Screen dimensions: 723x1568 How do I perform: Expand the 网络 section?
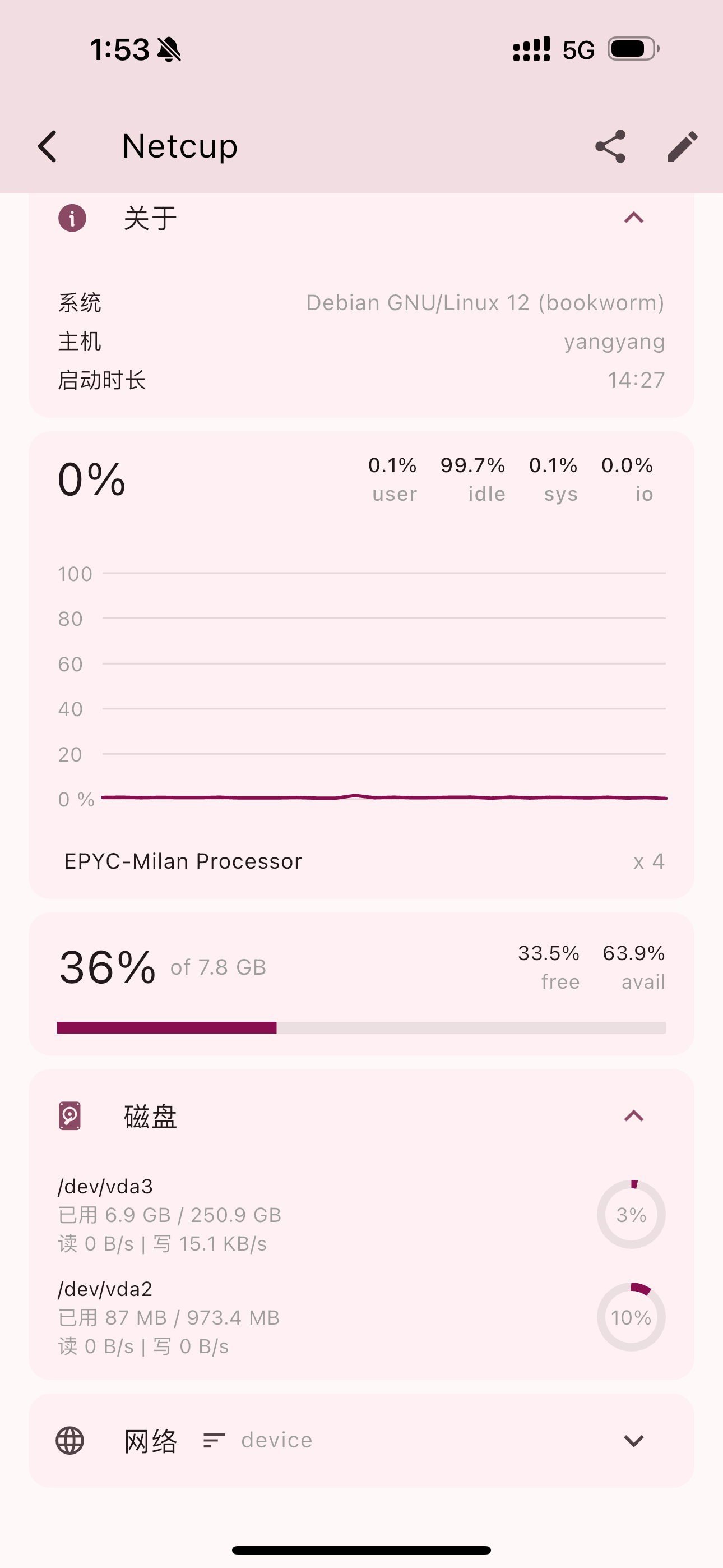pyautogui.click(x=633, y=1441)
